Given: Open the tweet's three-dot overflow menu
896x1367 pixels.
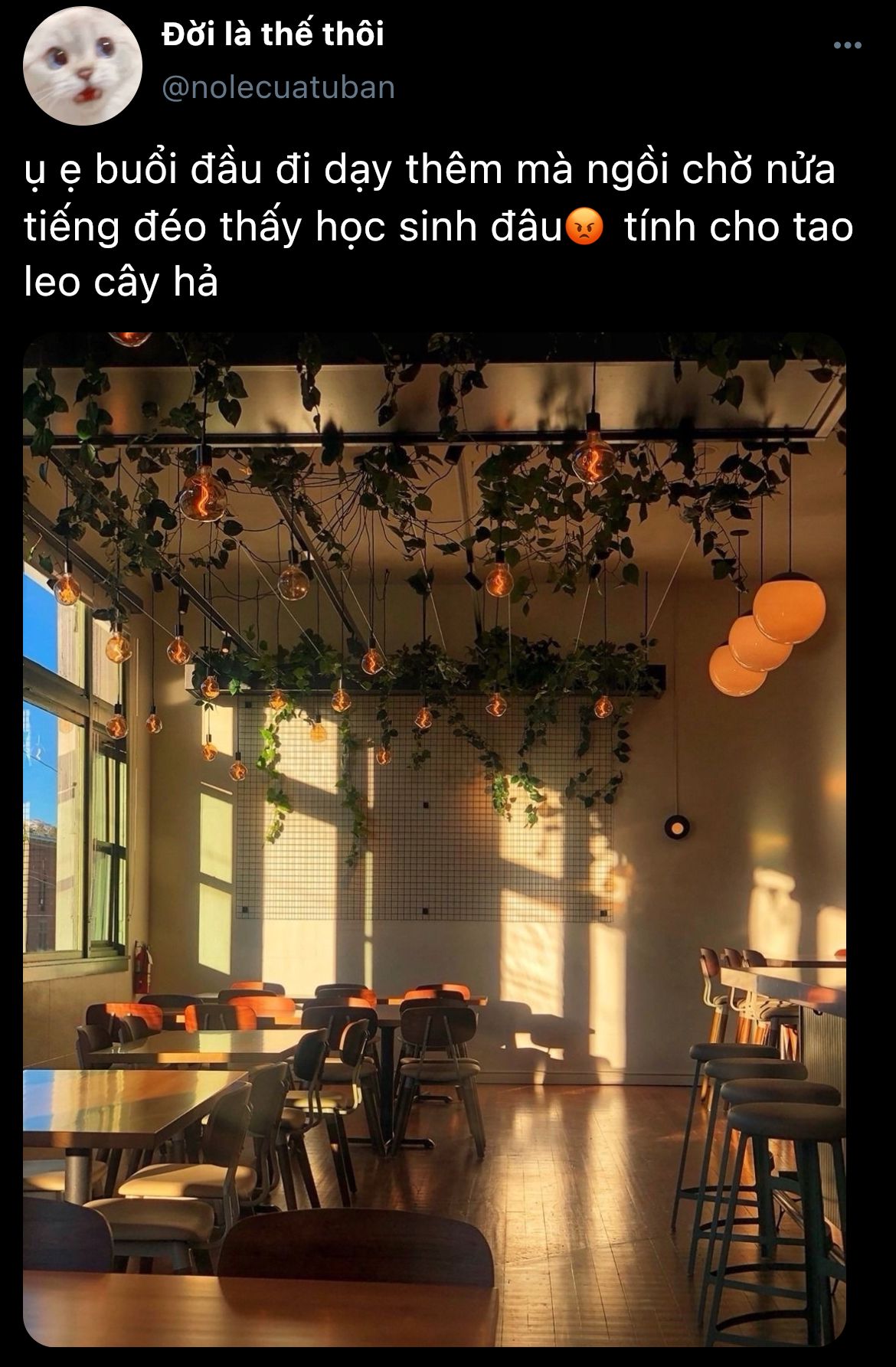Looking at the screenshot, I should (847, 46).
